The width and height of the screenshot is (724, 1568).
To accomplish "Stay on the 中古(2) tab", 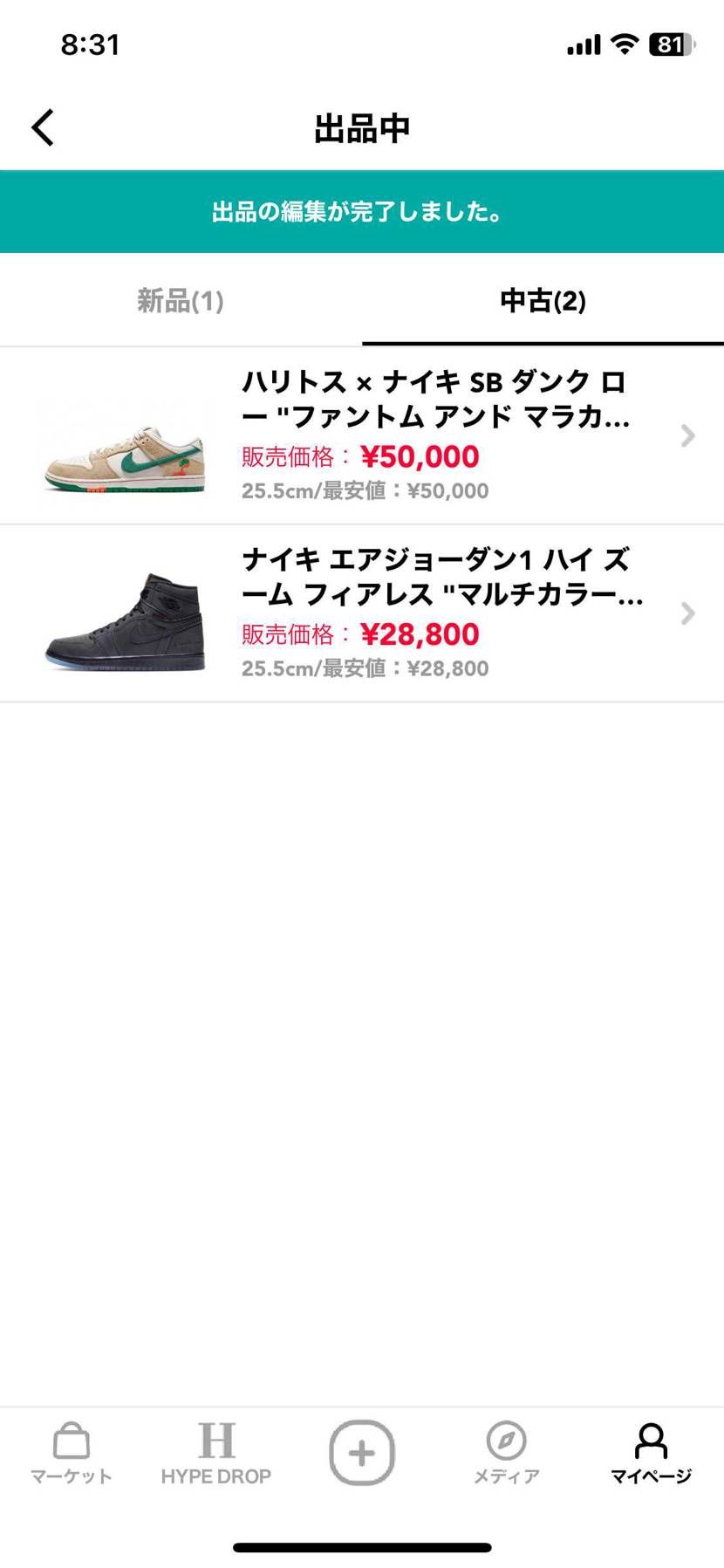I will tap(543, 301).
